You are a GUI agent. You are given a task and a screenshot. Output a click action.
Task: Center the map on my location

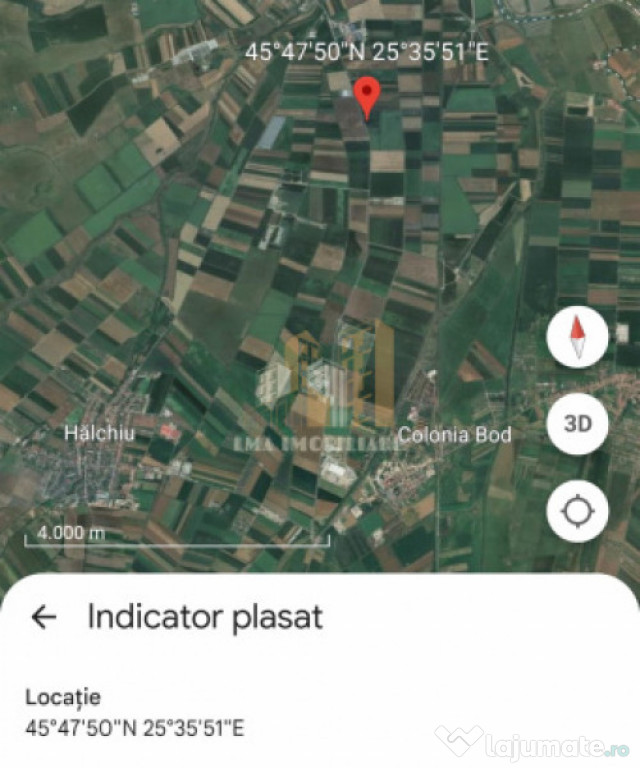click(577, 511)
